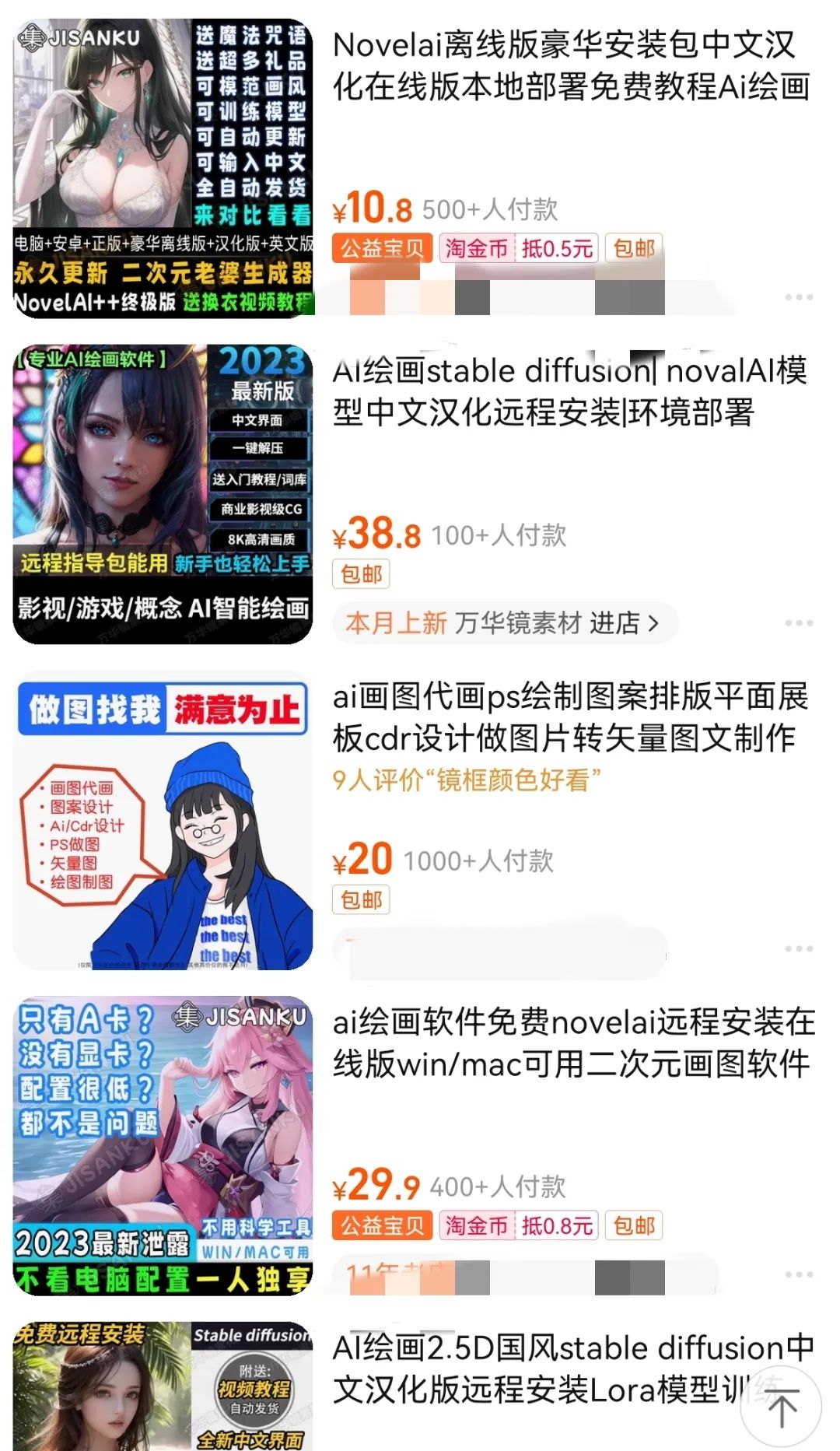Click the 公益宝贝 tag on the first item

[x=381, y=247]
